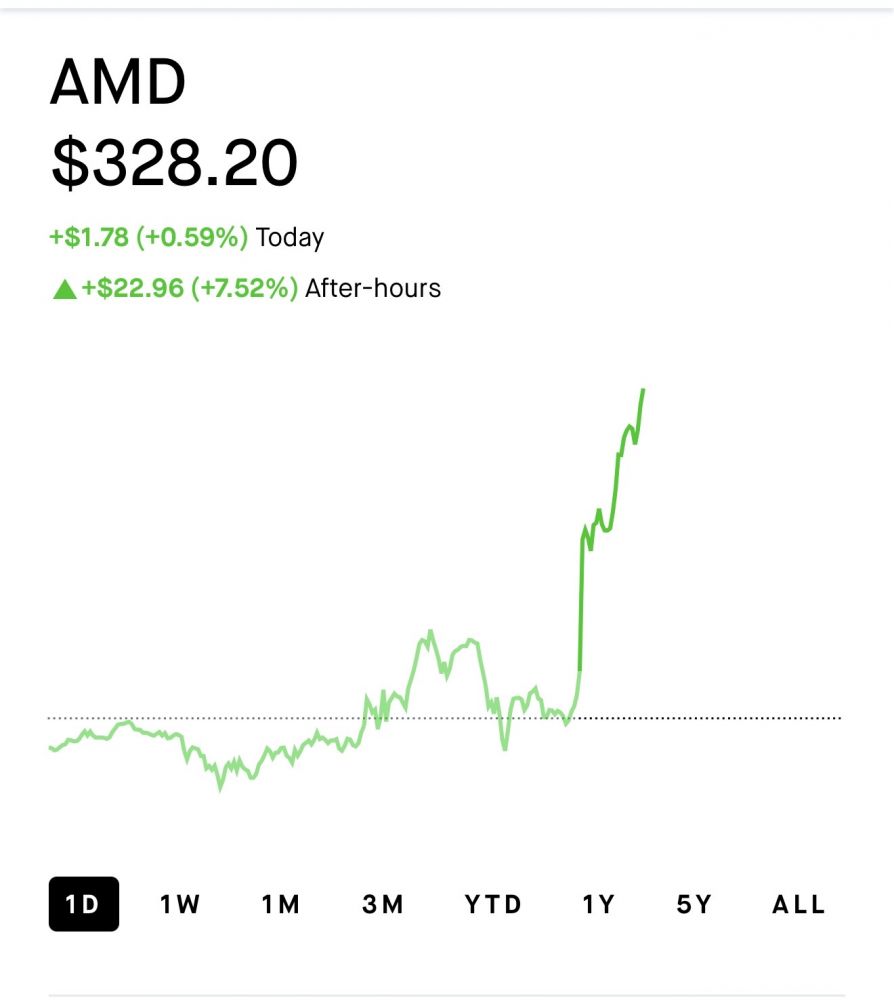
Task: Switch to the 1W chart range
Action: pyautogui.click(x=180, y=904)
